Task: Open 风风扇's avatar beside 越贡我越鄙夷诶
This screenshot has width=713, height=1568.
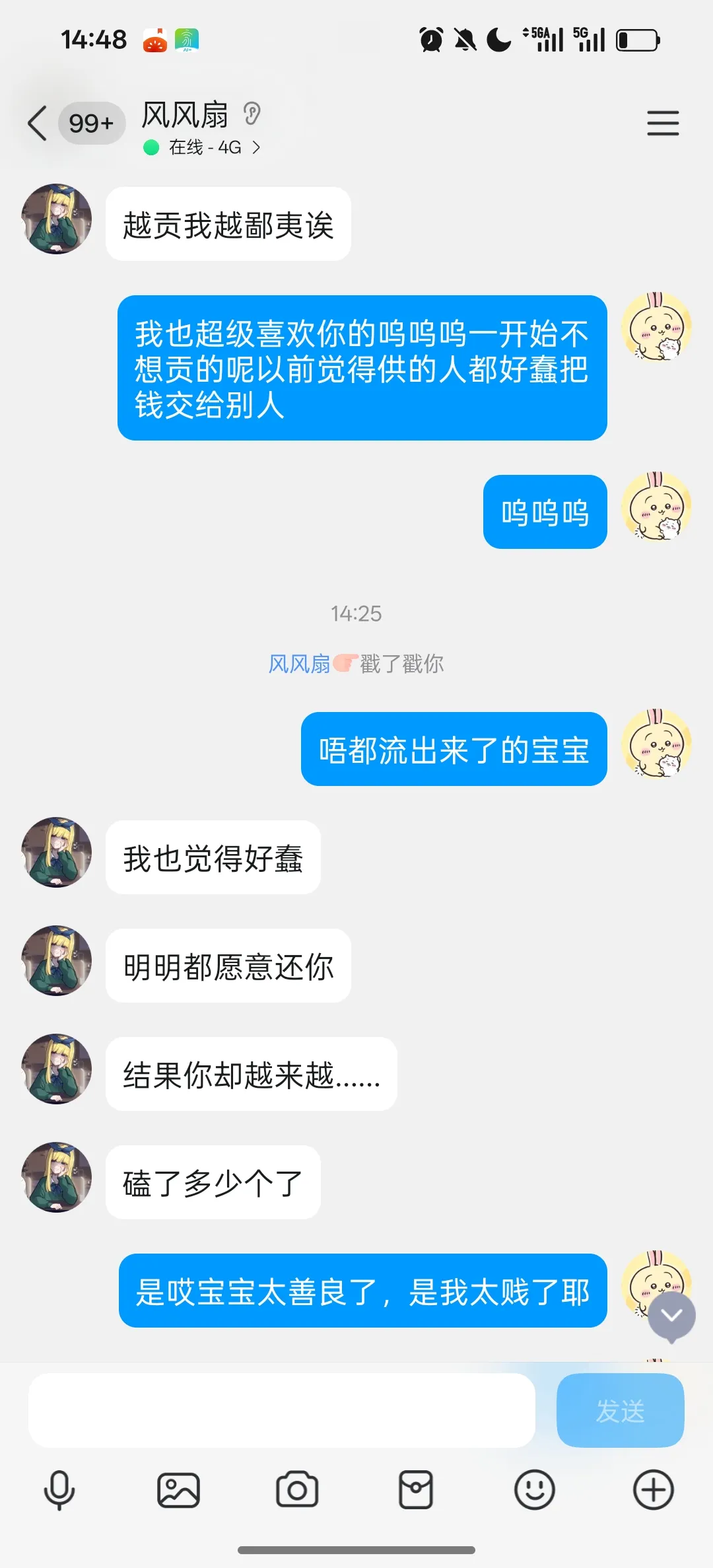Action: click(x=57, y=219)
